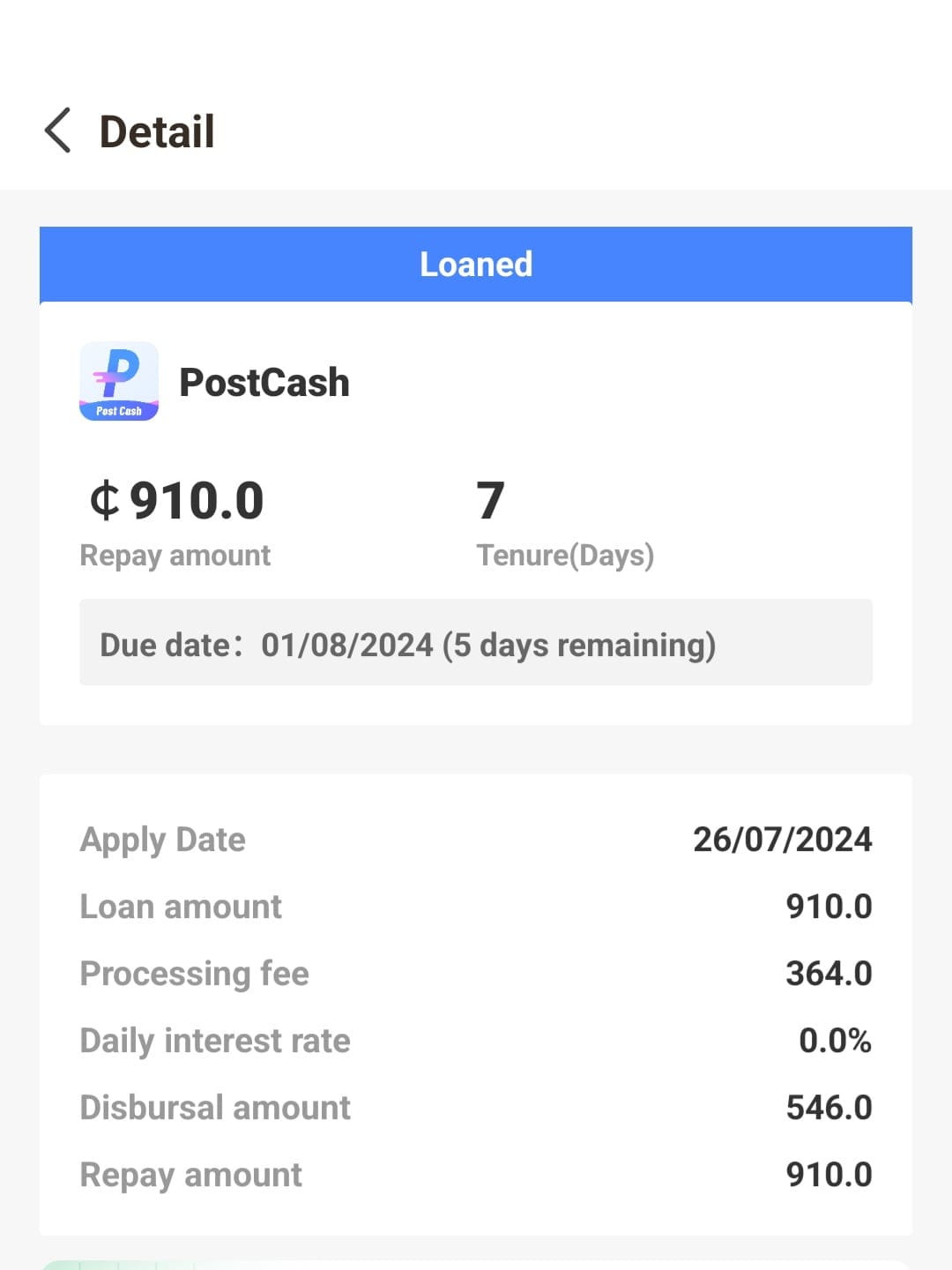This screenshot has height=1270, width=952.
Task: Click the 5 days remaining text
Action: click(582, 645)
